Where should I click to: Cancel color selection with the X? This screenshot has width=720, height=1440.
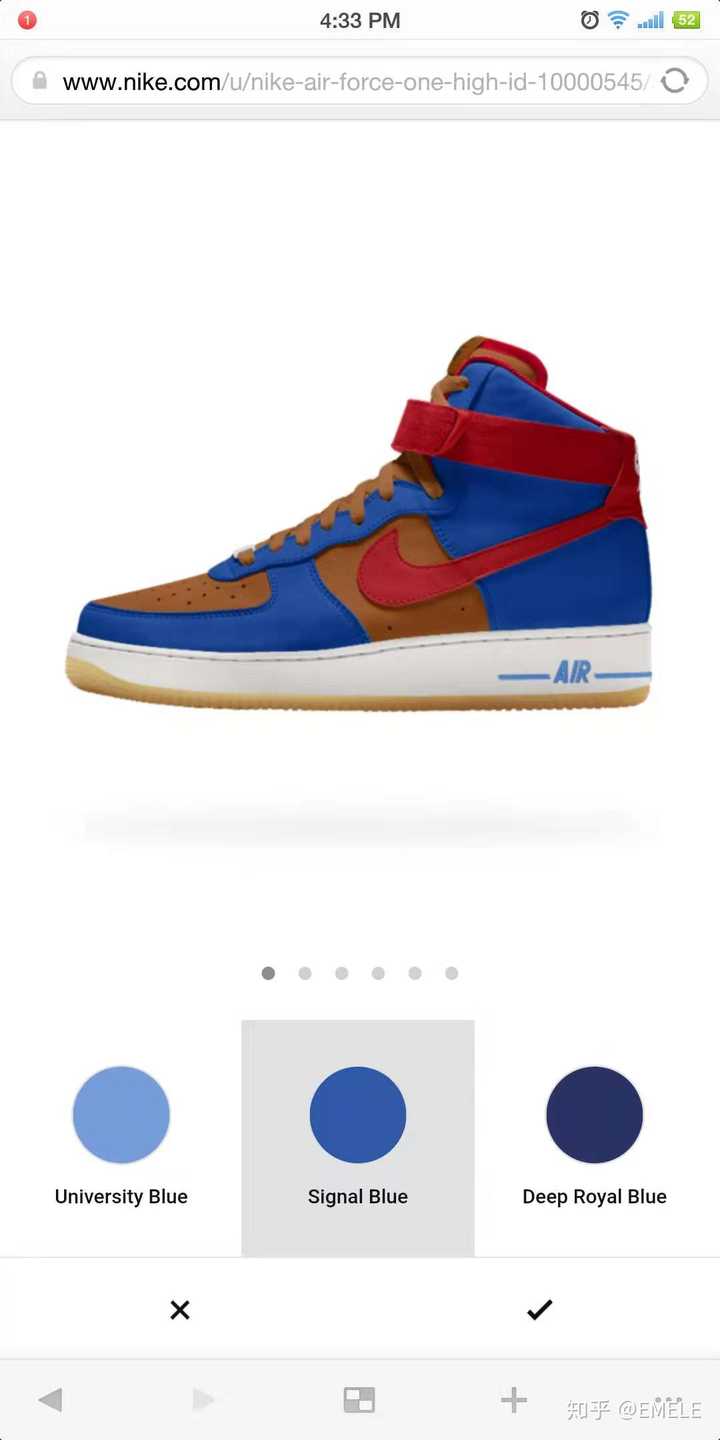[180, 1310]
